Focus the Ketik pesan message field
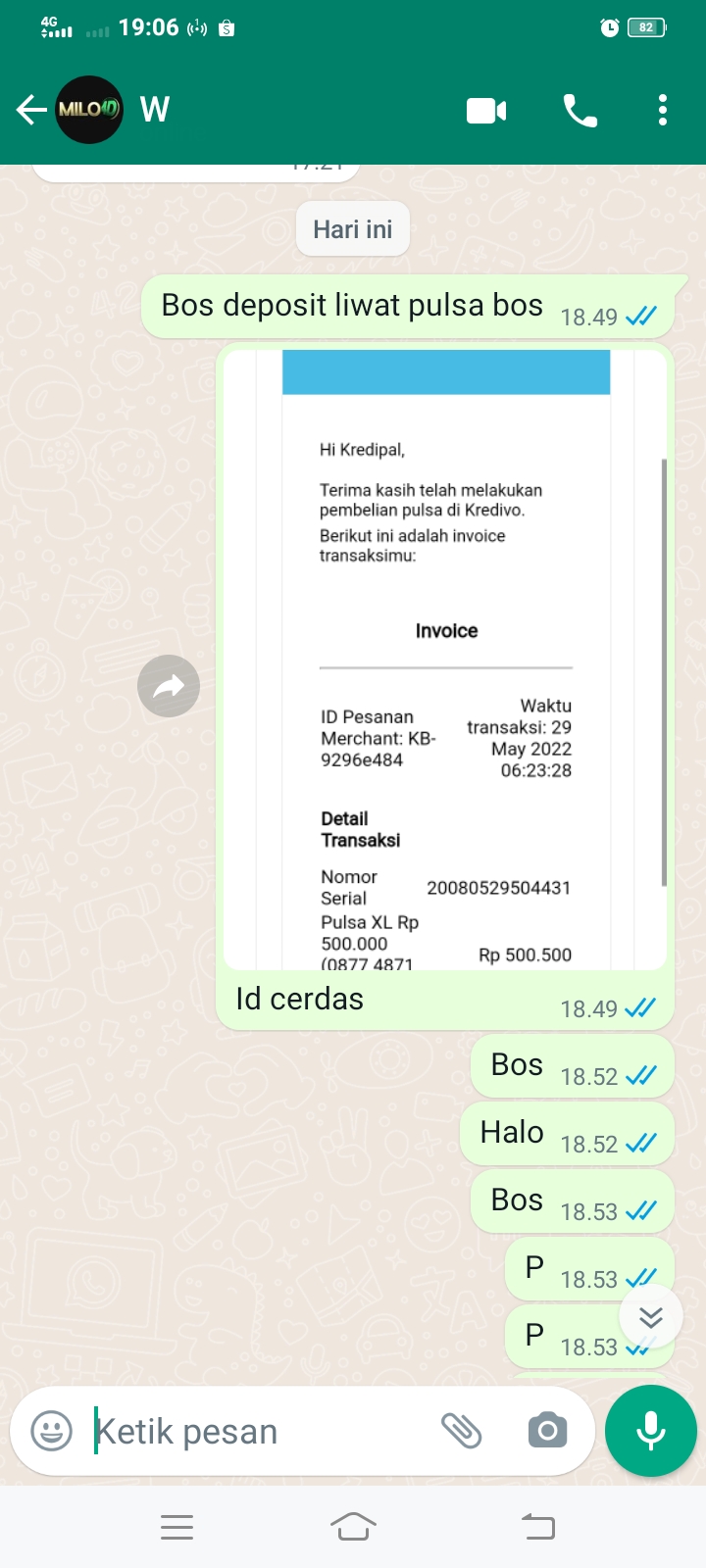 255,1431
